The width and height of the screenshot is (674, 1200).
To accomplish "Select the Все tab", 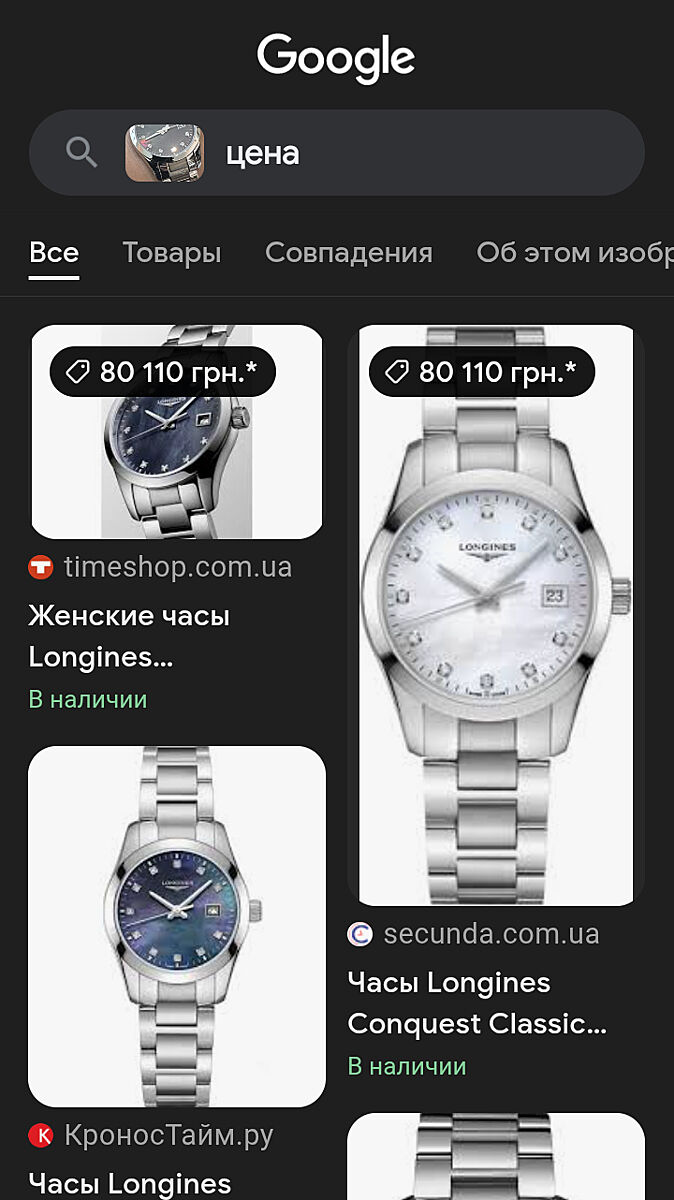I will pyautogui.click(x=54, y=253).
